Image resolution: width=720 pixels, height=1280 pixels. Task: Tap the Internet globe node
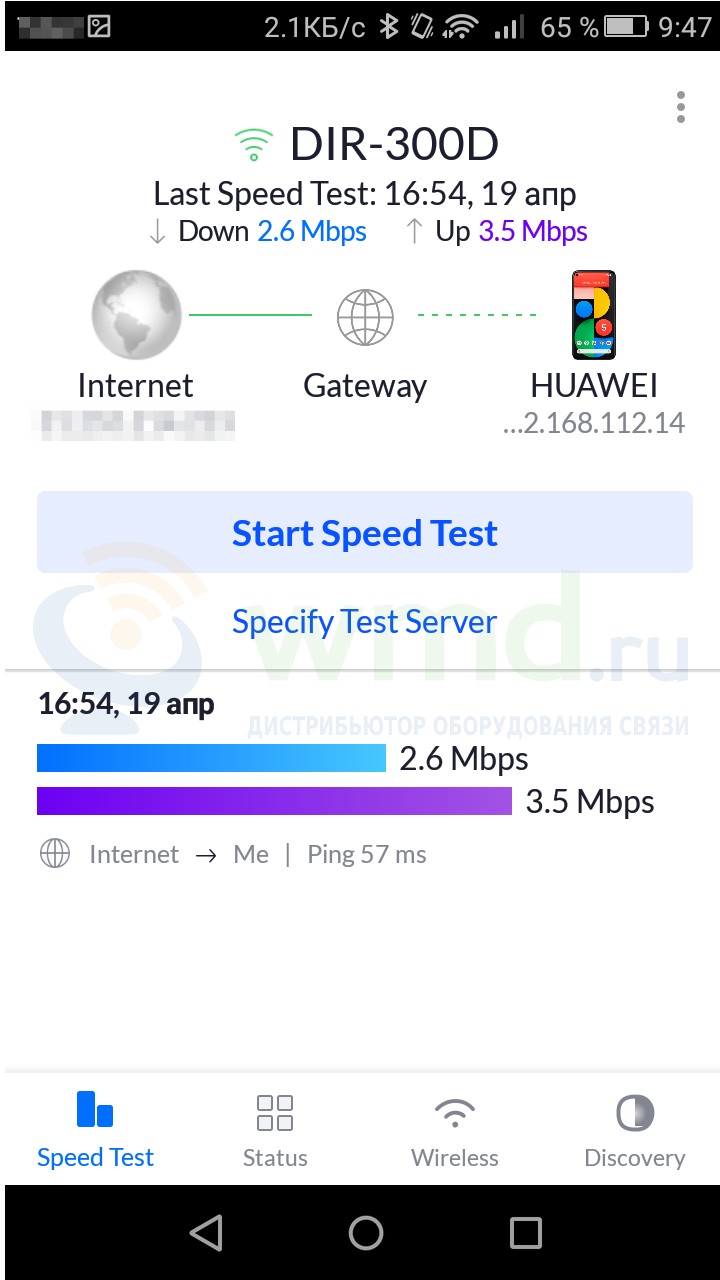136,315
